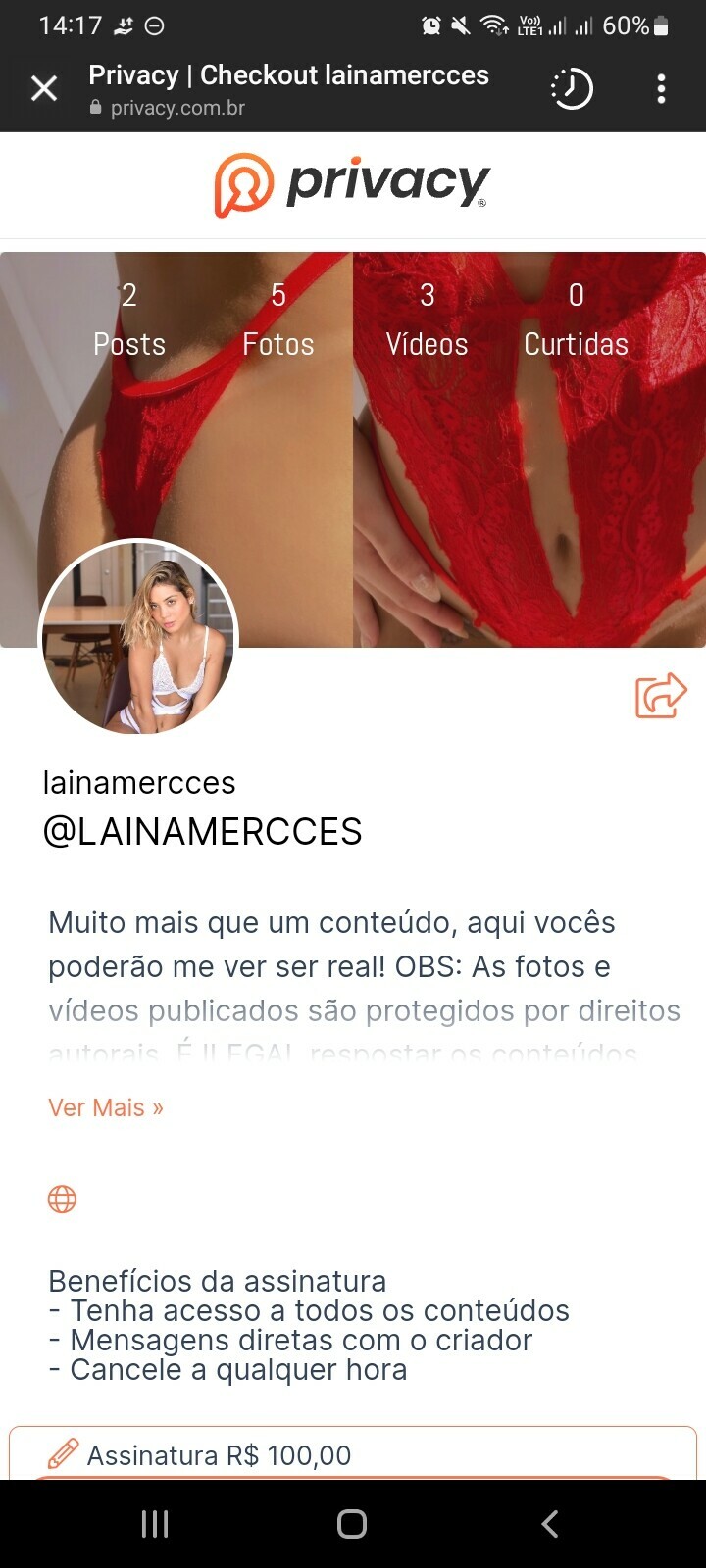Tap the timer icon in browser toolbar
This screenshot has height=1568, width=706.
point(572,89)
